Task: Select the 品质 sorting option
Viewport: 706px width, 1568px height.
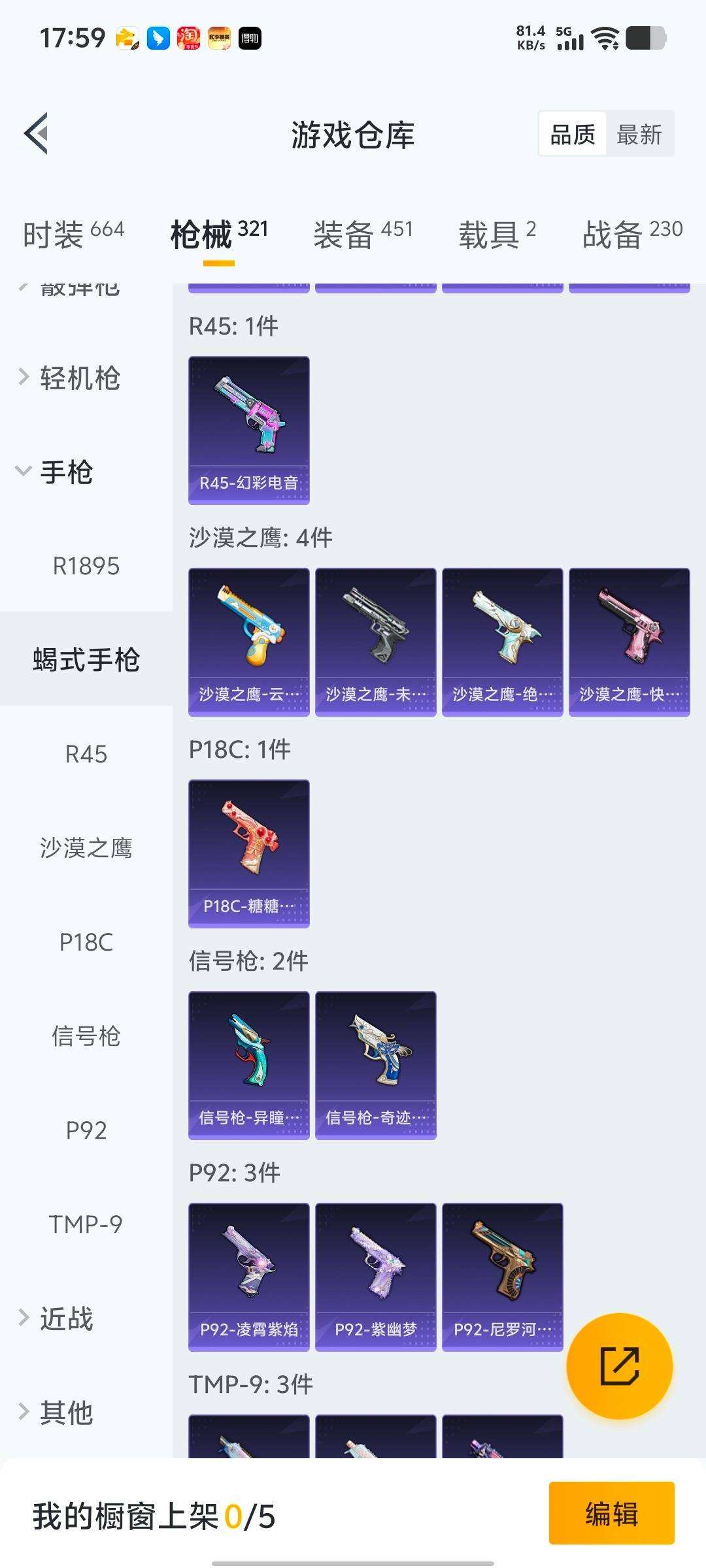Action: [x=573, y=135]
